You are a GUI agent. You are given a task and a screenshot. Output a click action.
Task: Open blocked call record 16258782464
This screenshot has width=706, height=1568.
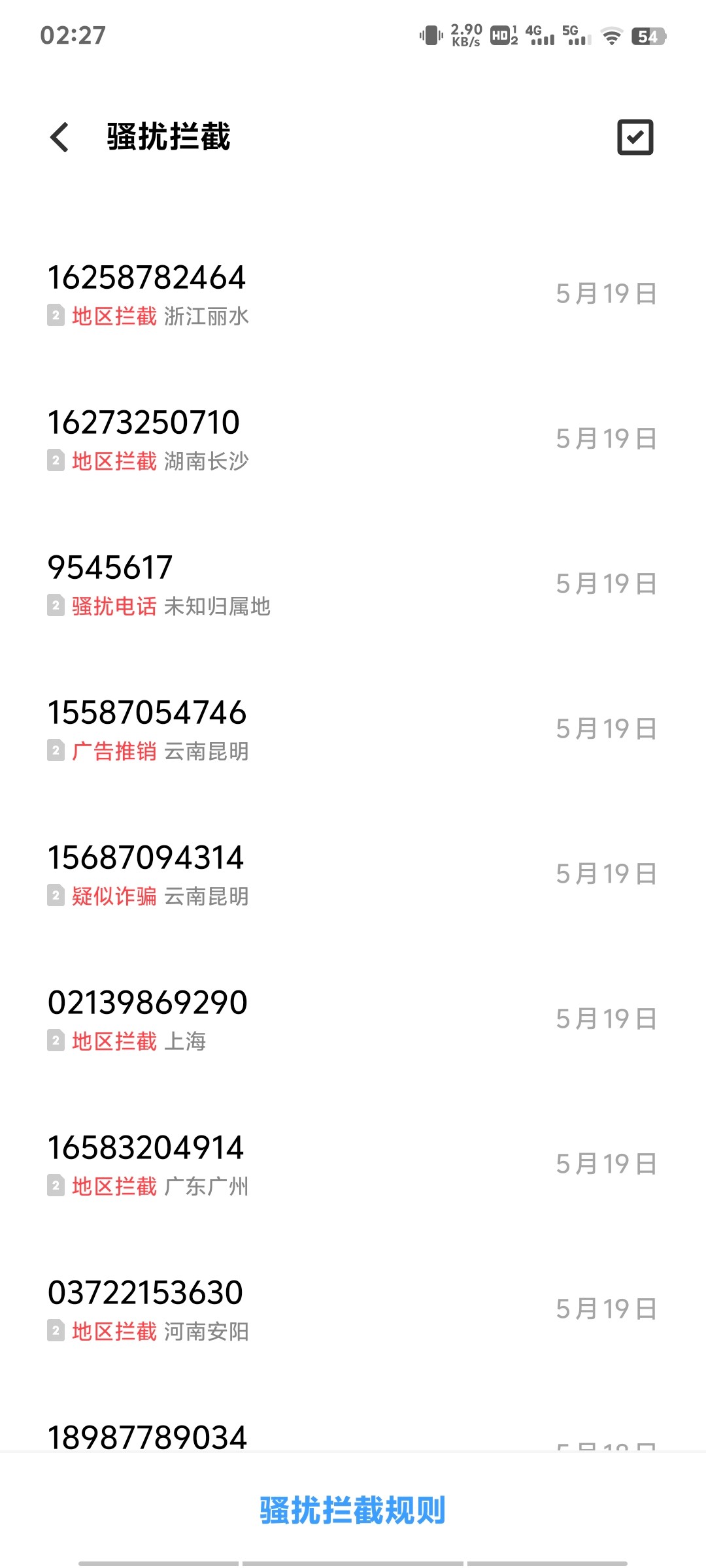[x=353, y=295]
